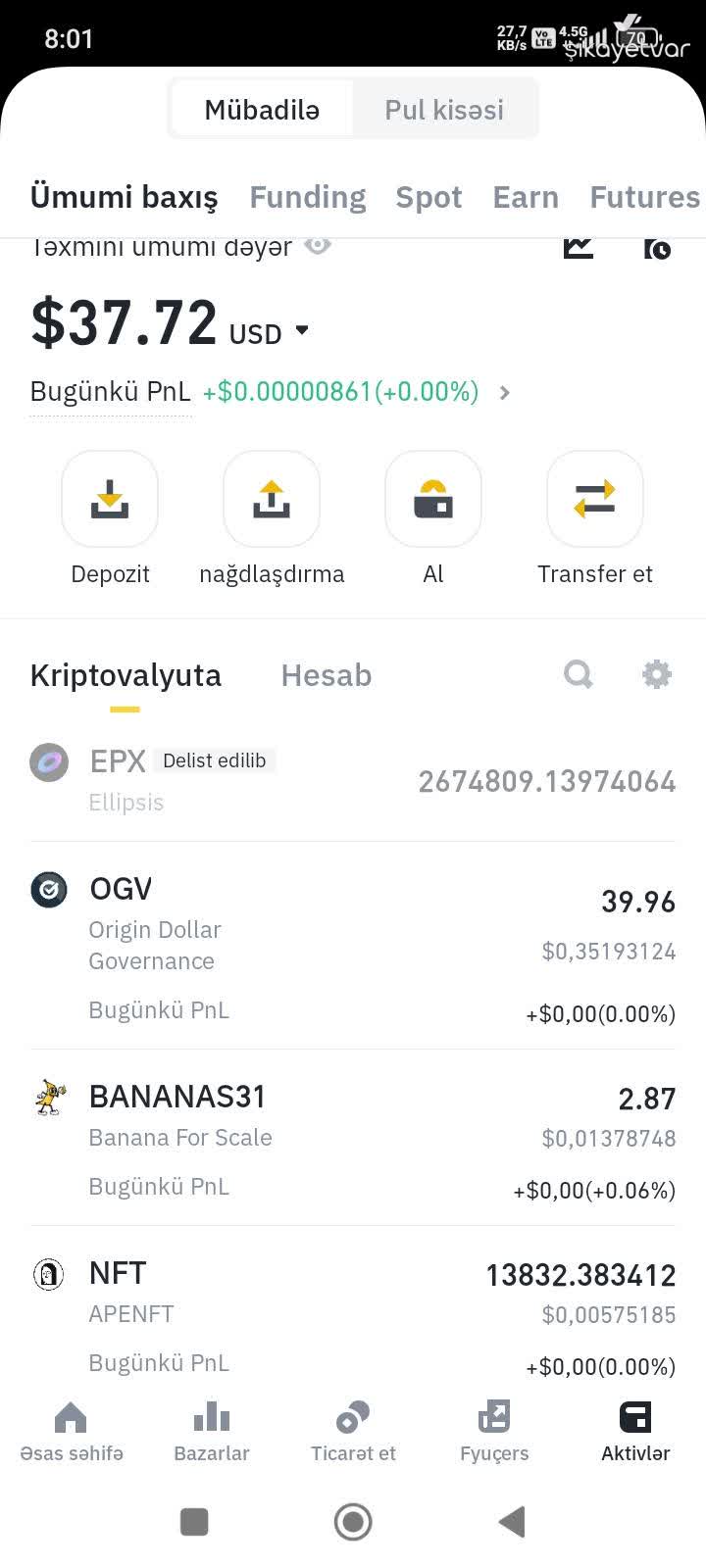The image size is (706, 1568).
Task: Open the Funding tab
Action: point(307,197)
